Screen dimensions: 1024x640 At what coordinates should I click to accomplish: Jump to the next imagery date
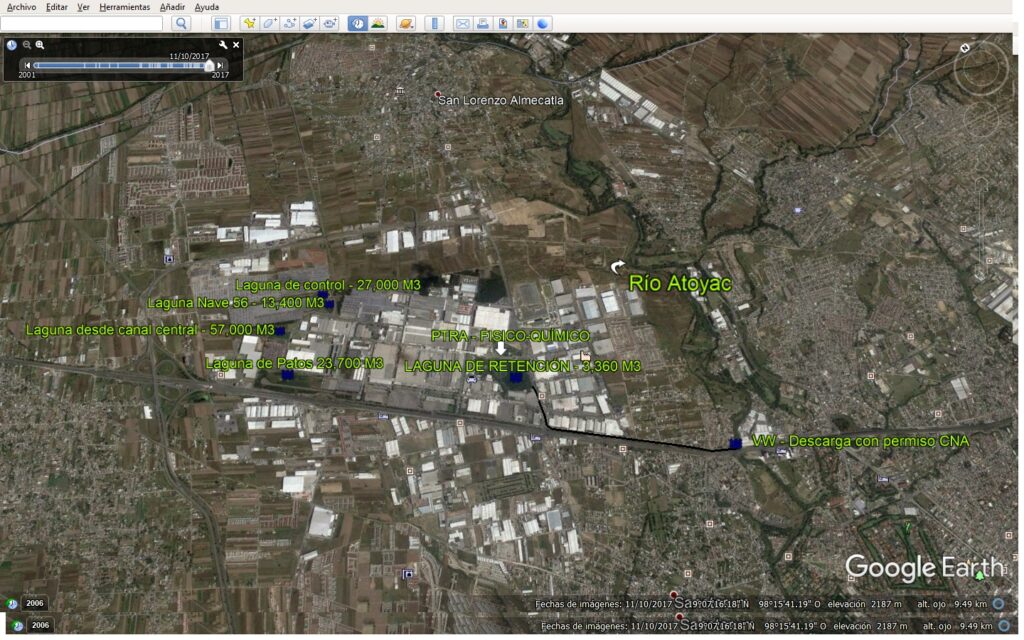(220, 65)
